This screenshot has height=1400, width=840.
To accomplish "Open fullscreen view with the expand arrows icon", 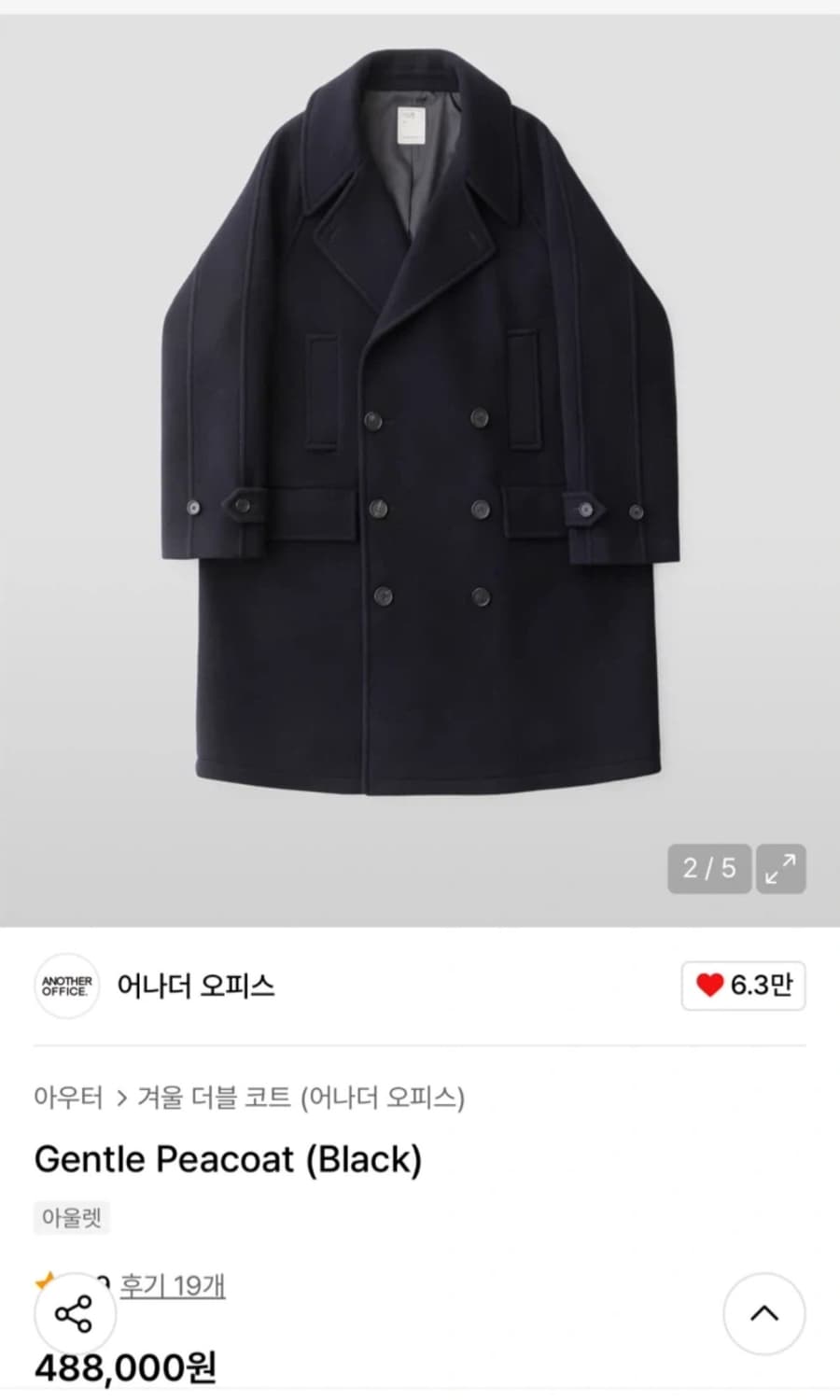I will pos(780,868).
